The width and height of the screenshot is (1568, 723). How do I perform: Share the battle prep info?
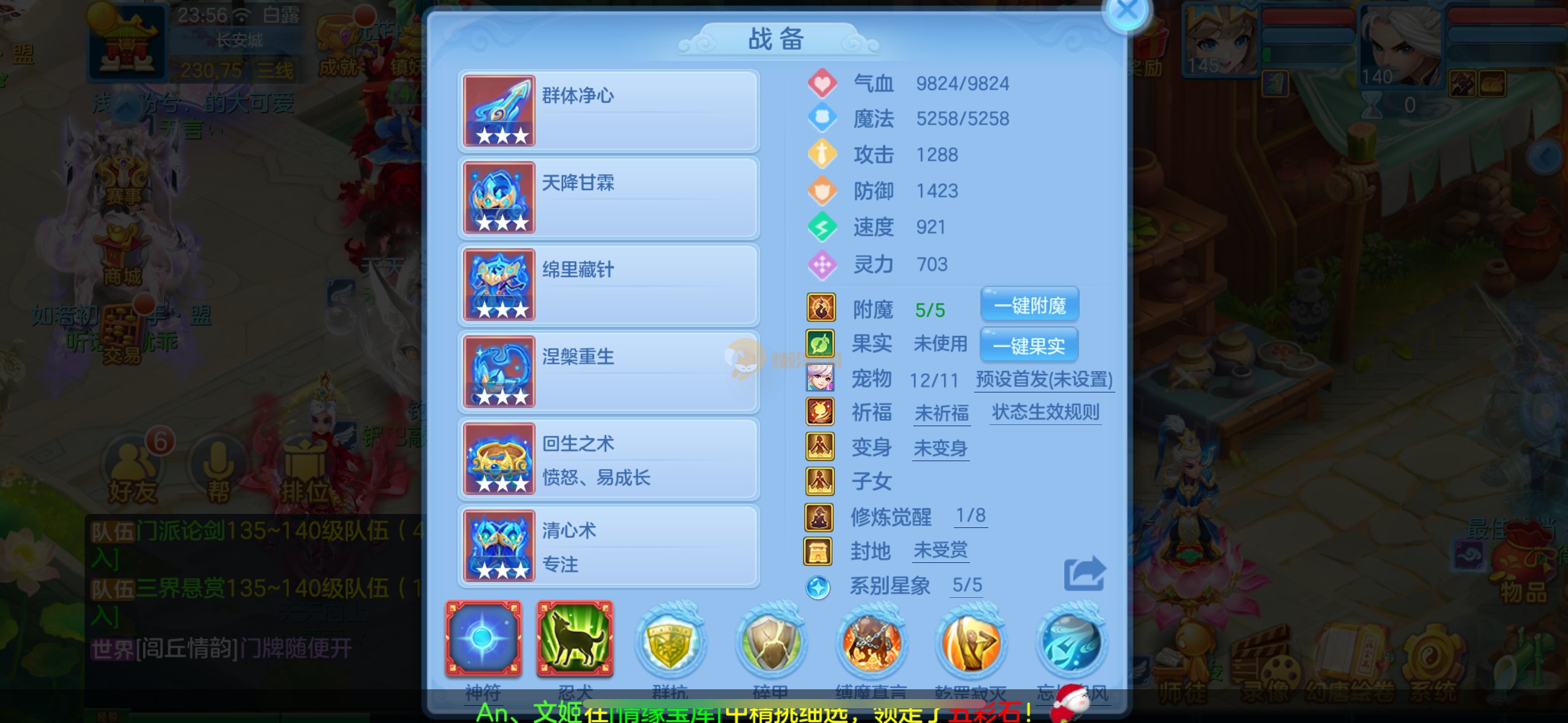(1084, 575)
